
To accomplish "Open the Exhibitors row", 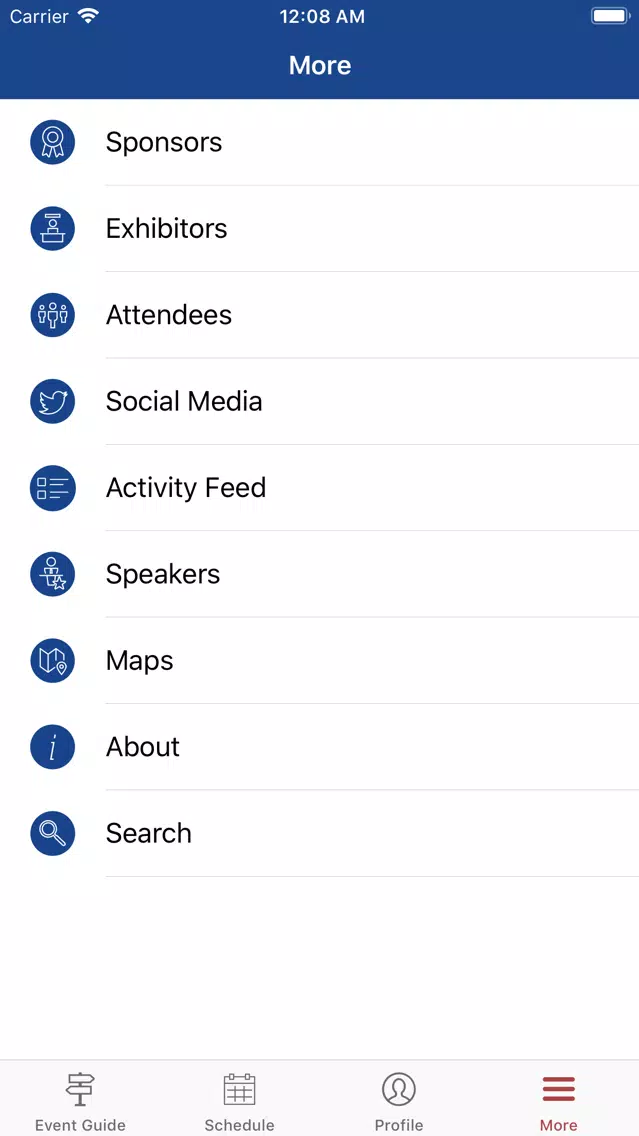I will [x=320, y=229].
